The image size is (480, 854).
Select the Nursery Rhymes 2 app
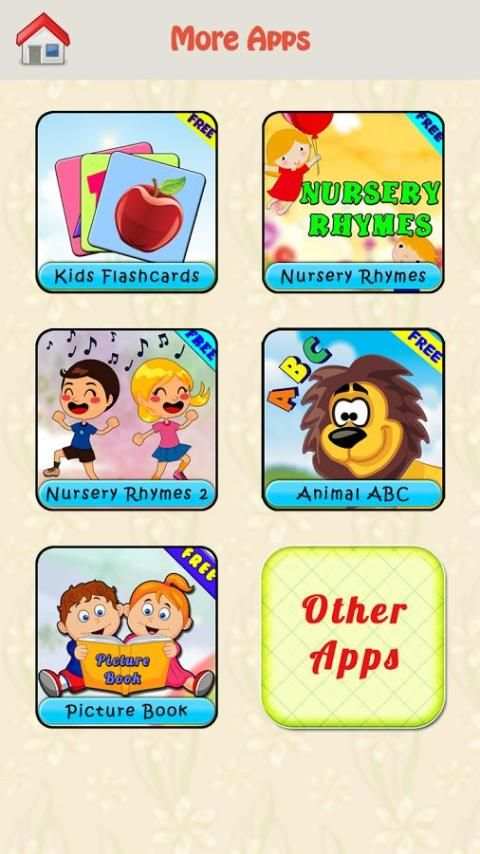pyautogui.click(x=127, y=419)
